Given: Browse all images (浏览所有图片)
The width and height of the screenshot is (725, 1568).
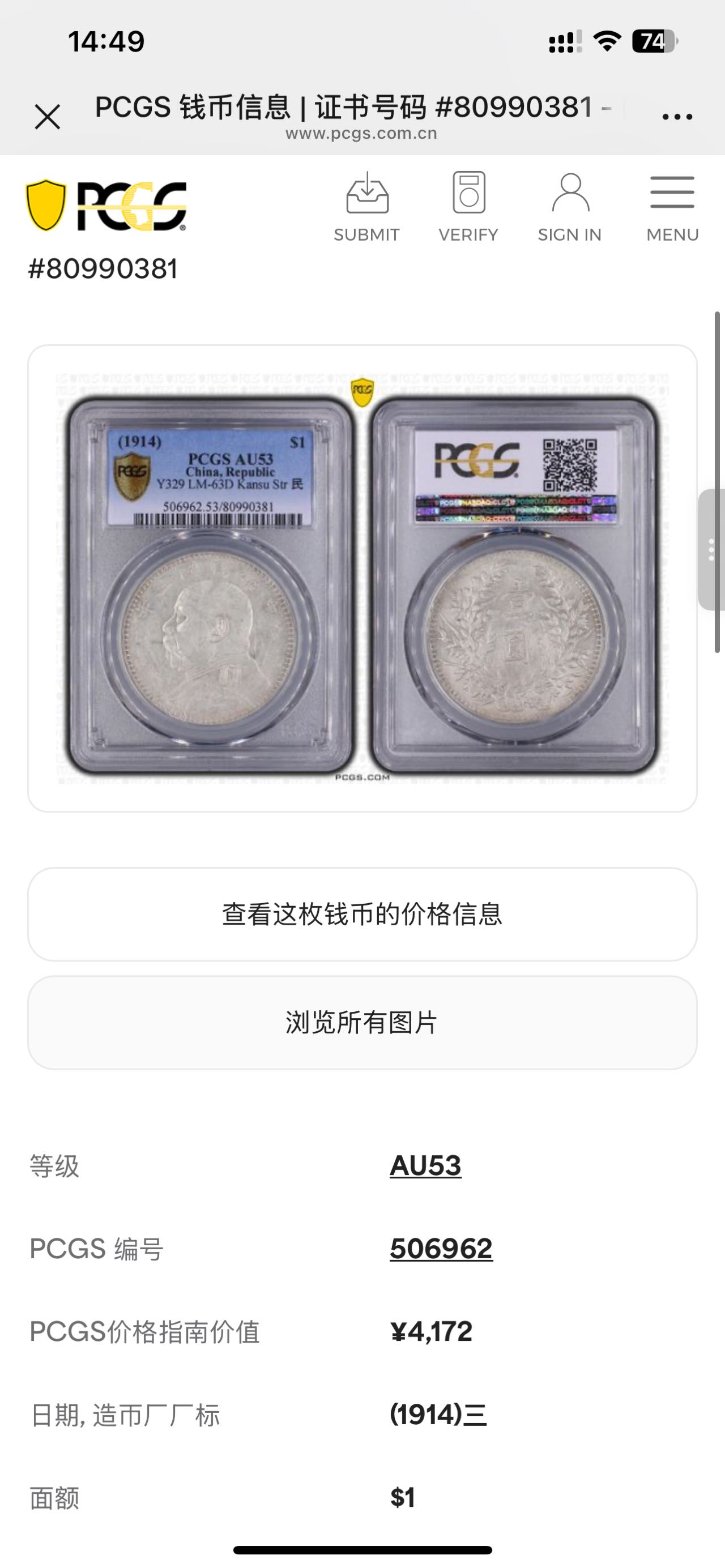Looking at the screenshot, I should point(362,1023).
